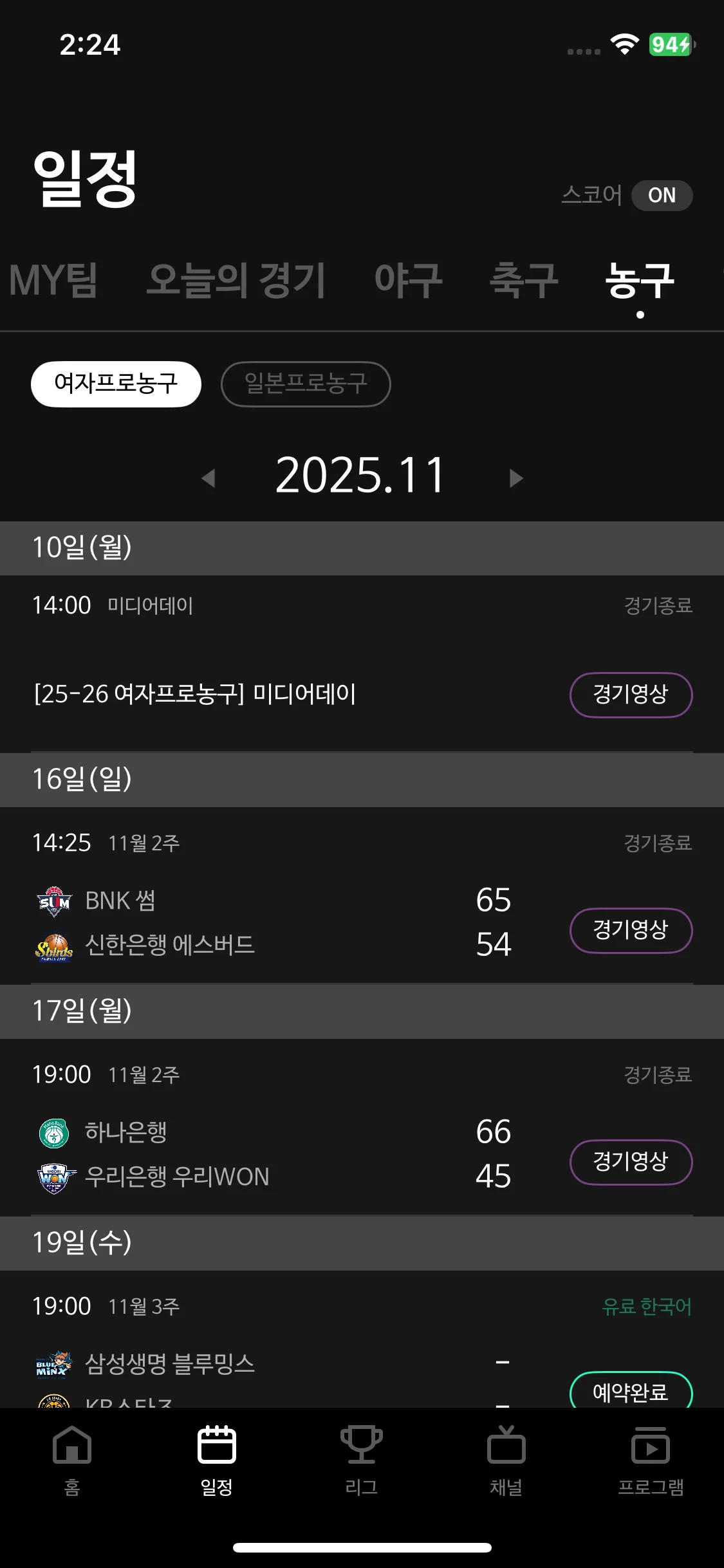
Task: Open the 리그 tab
Action: tap(362, 1459)
